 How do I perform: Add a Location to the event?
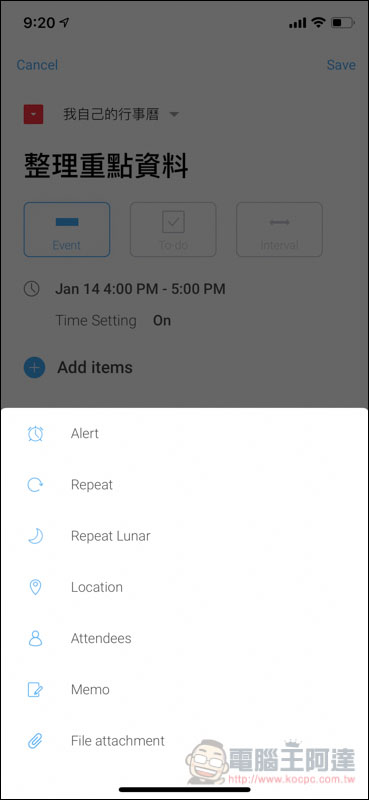click(184, 587)
